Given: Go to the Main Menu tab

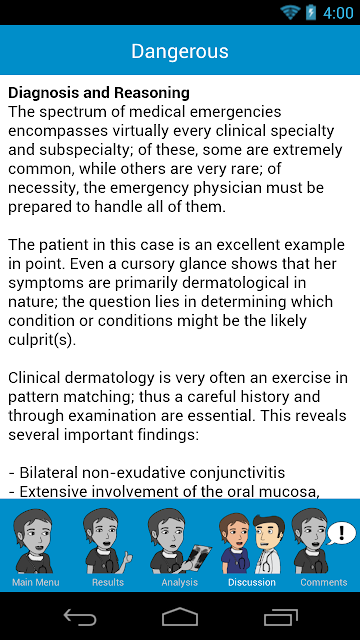Looking at the screenshot, I should coord(36,546).
